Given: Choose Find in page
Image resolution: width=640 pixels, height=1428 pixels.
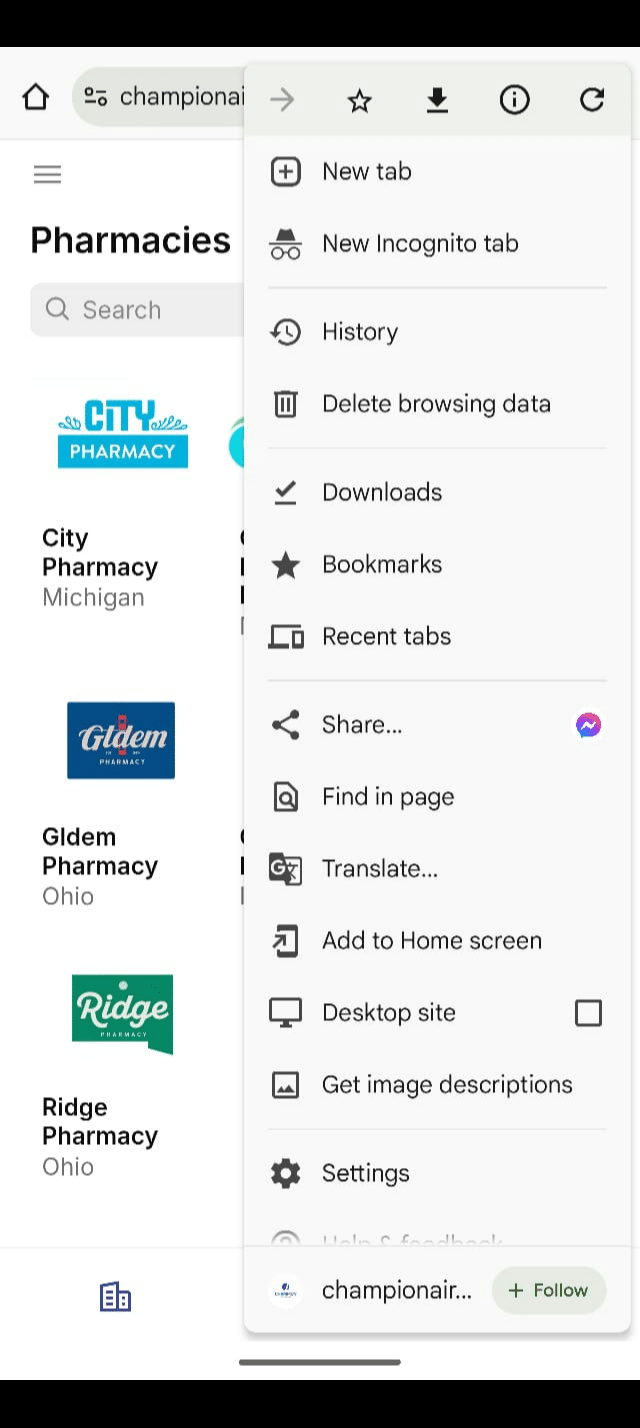Looking at the screenshot, I should coord(387,797).
